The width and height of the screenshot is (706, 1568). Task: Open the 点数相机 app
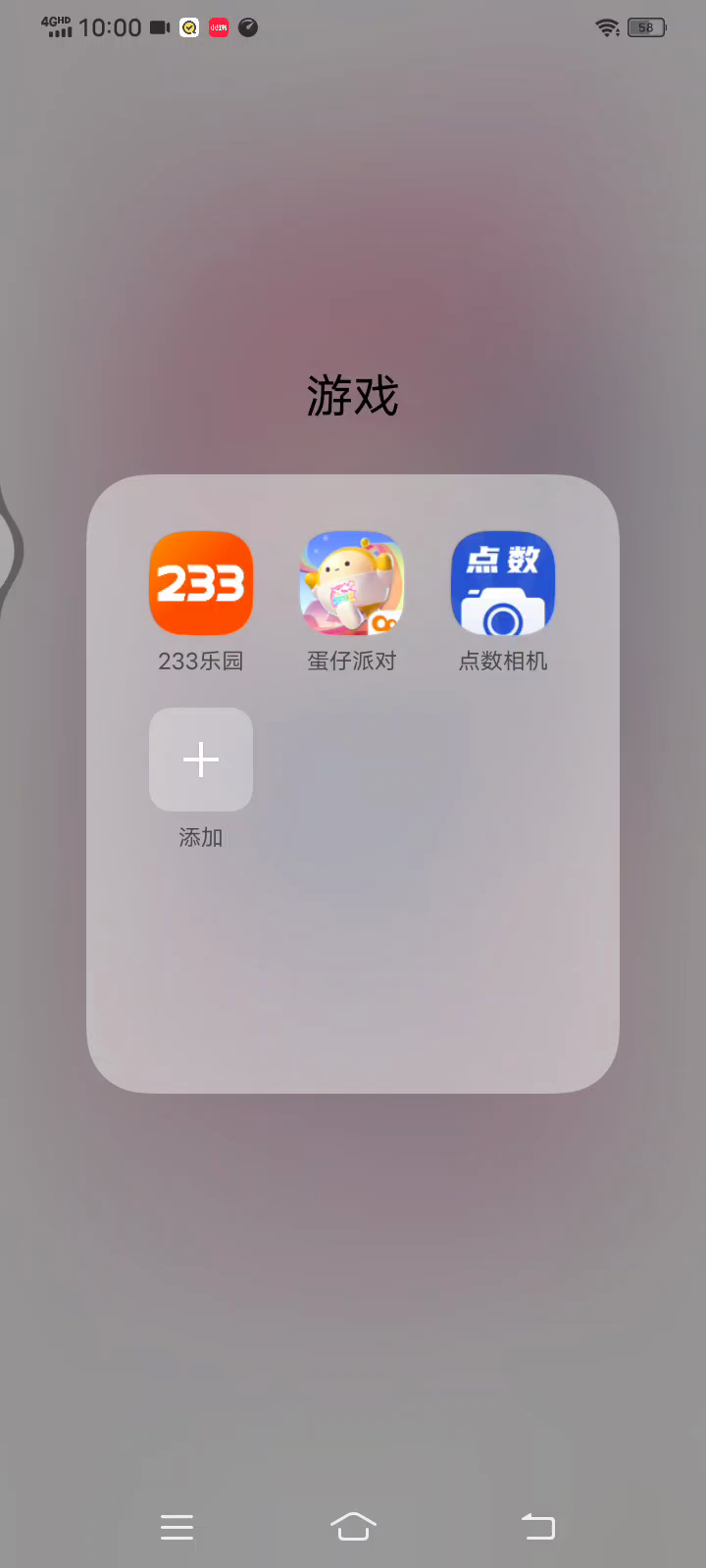(503, 583)
